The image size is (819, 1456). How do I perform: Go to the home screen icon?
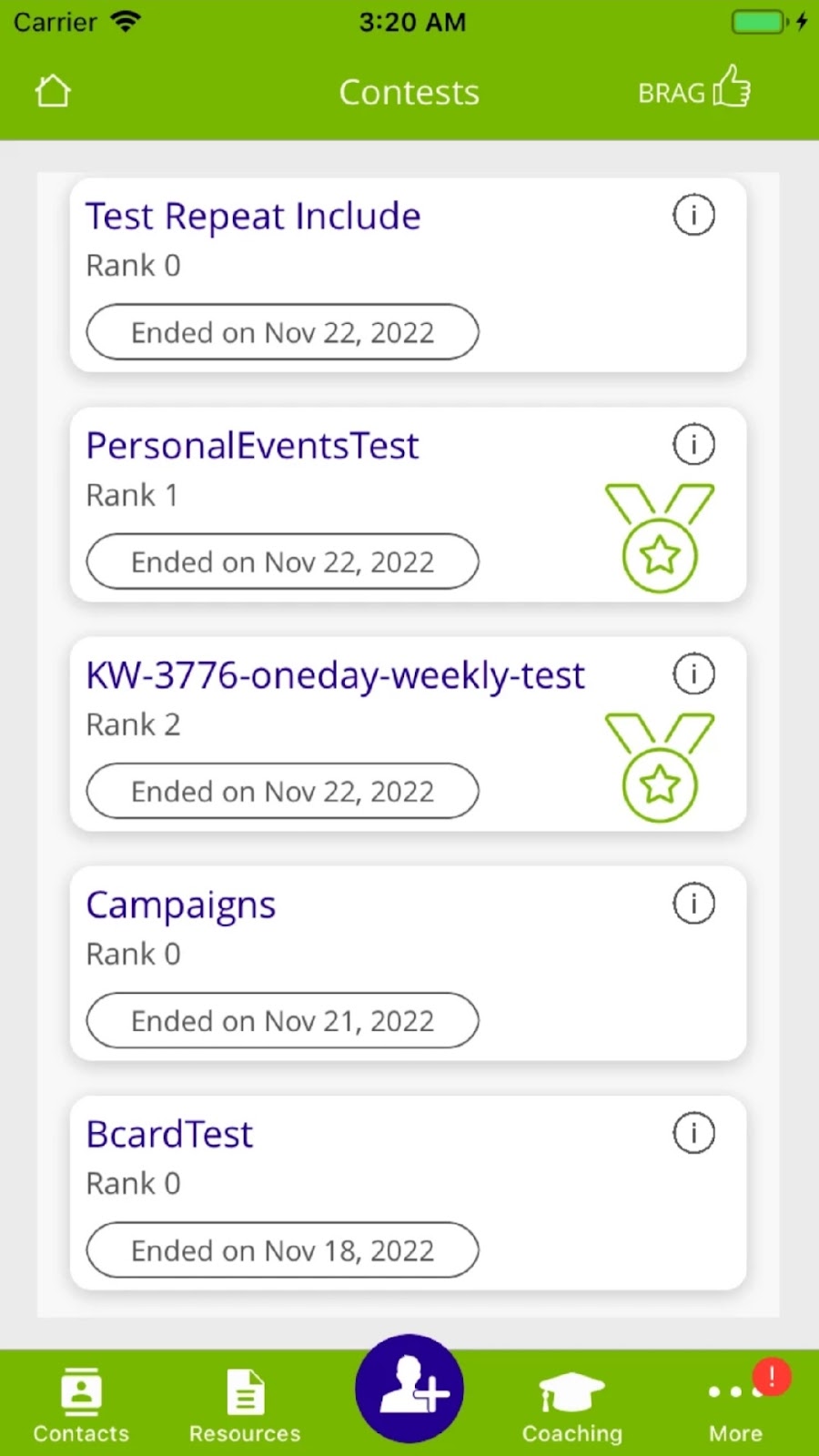point(53,92)
